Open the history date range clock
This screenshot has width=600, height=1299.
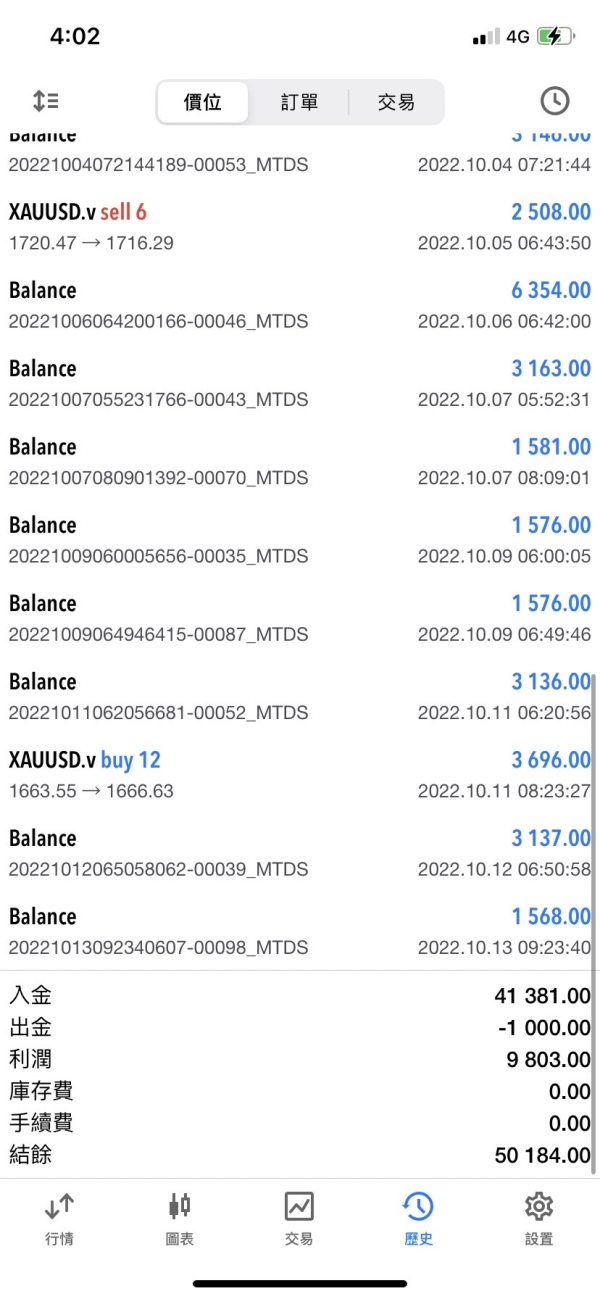pyautogui.click(x=554, y=101)
